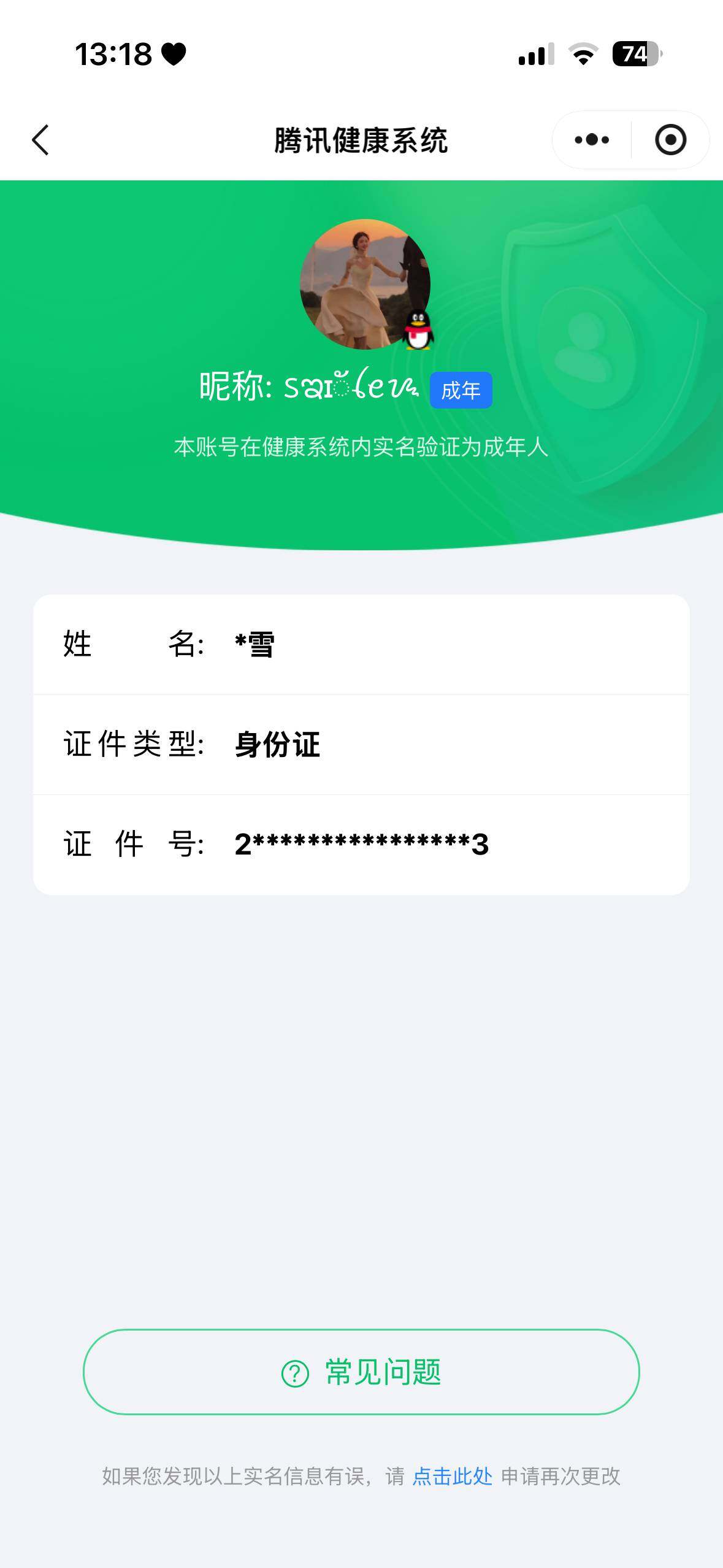Tap the back arrow to return
The image size is (723, 1568).
[40, 140]
